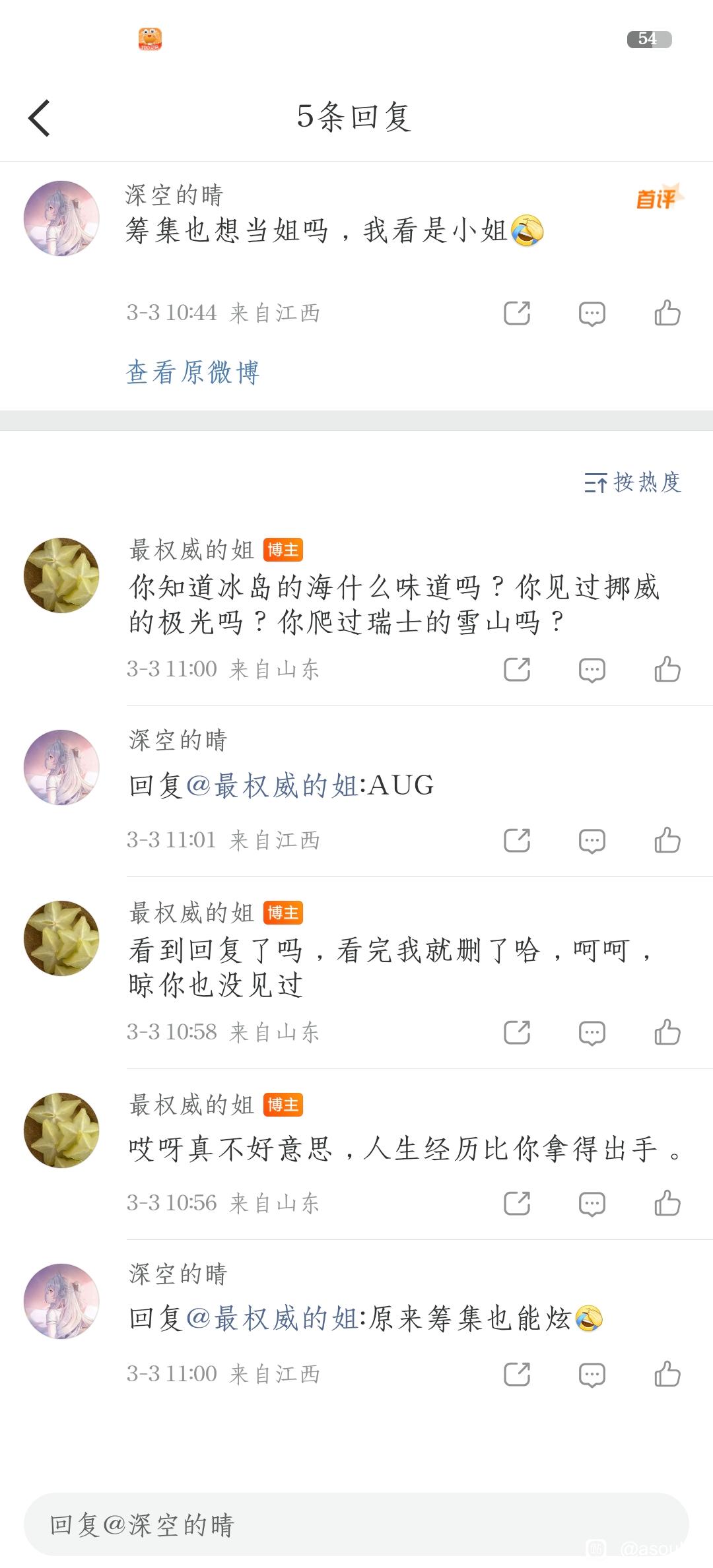This screenshot has width=713, height=1568.
Task: Like the reply 哎呀真不好意思
Action: coord(667,1203)
